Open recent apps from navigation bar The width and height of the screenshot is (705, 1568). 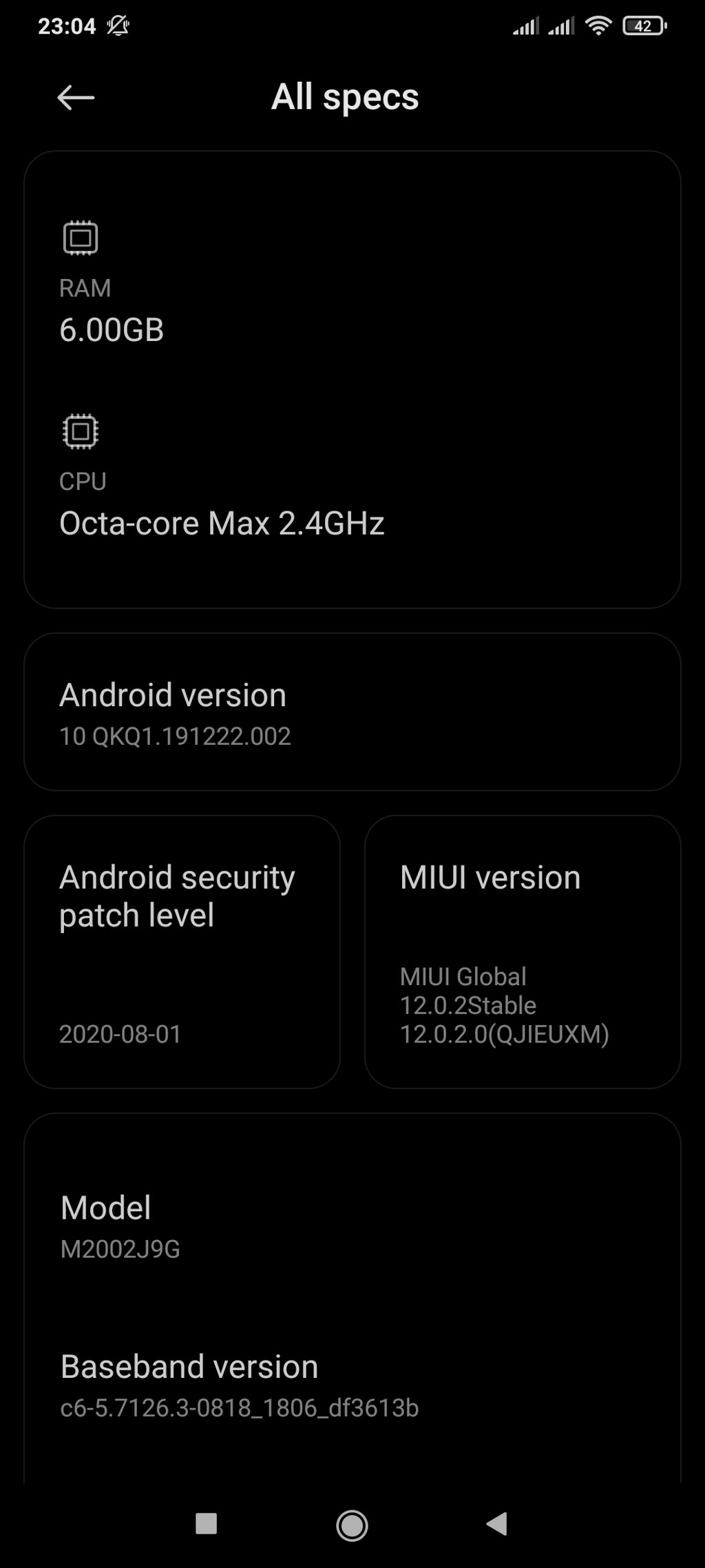pos(207,1524)
